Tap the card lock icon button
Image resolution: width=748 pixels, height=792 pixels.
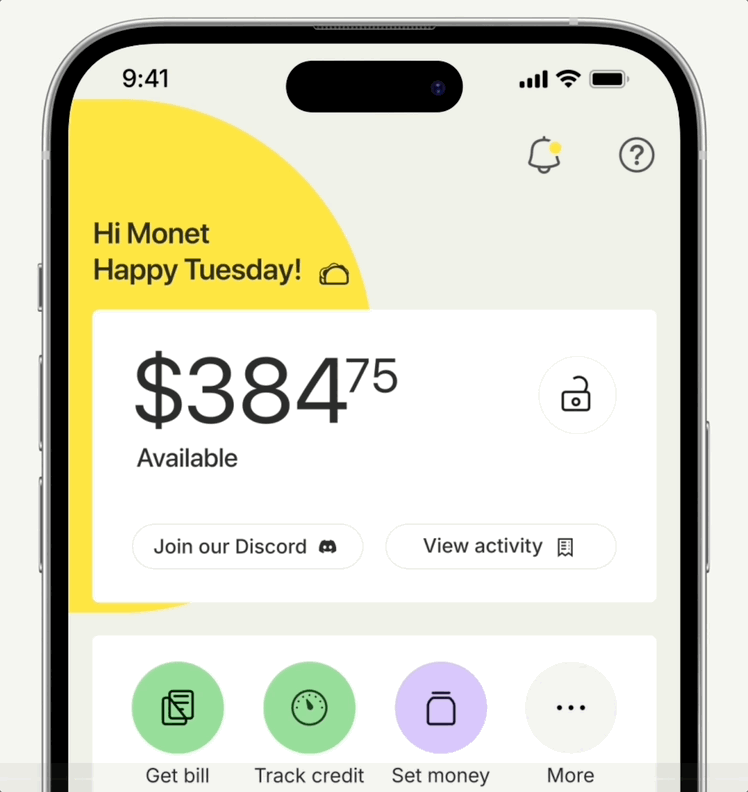[x=577, y=395]
